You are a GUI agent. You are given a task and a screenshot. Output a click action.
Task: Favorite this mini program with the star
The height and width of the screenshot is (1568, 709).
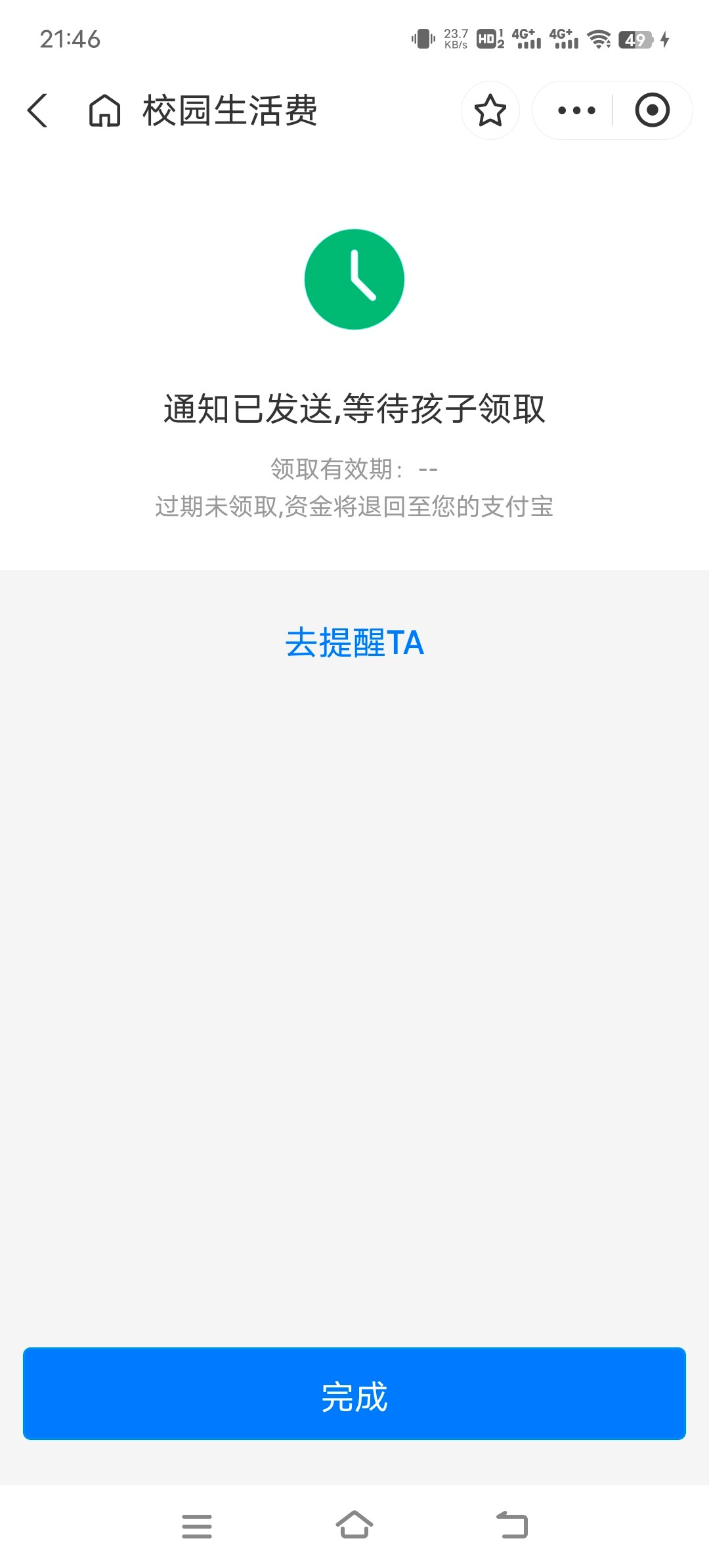click(x=490, y=110)
